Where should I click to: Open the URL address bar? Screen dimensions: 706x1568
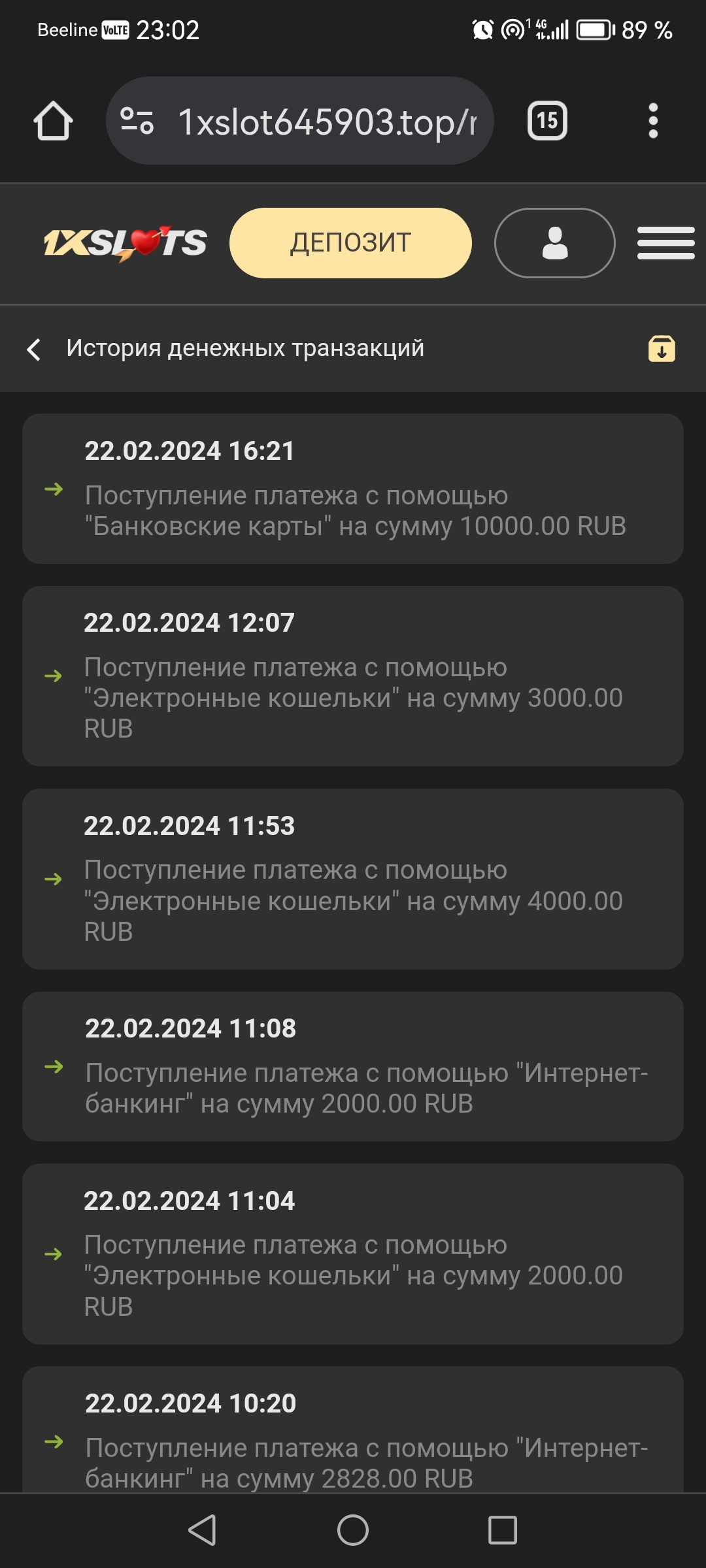tap(327, 122)
